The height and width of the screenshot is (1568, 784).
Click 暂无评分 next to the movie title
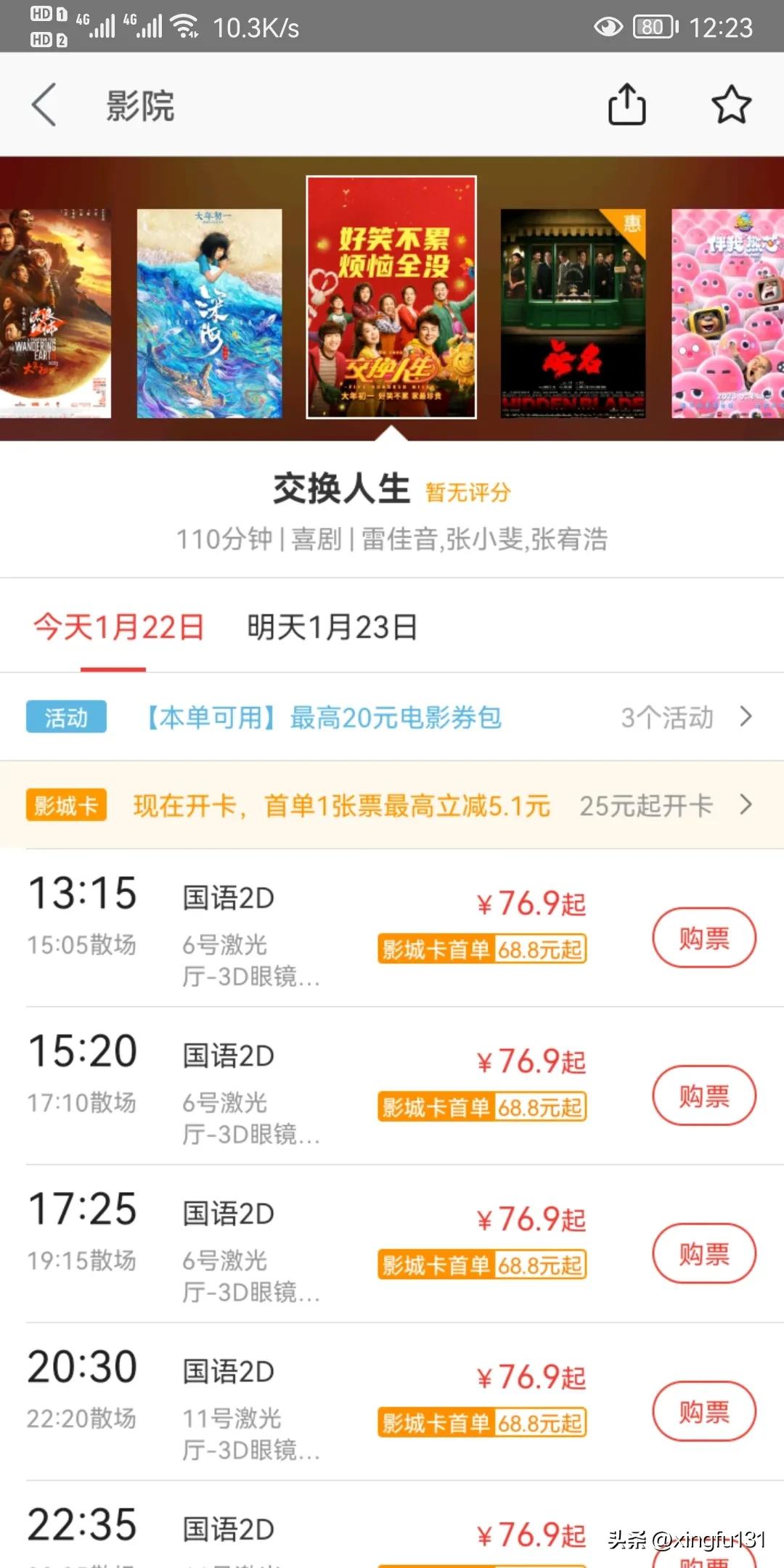click(x=467, y=491)
